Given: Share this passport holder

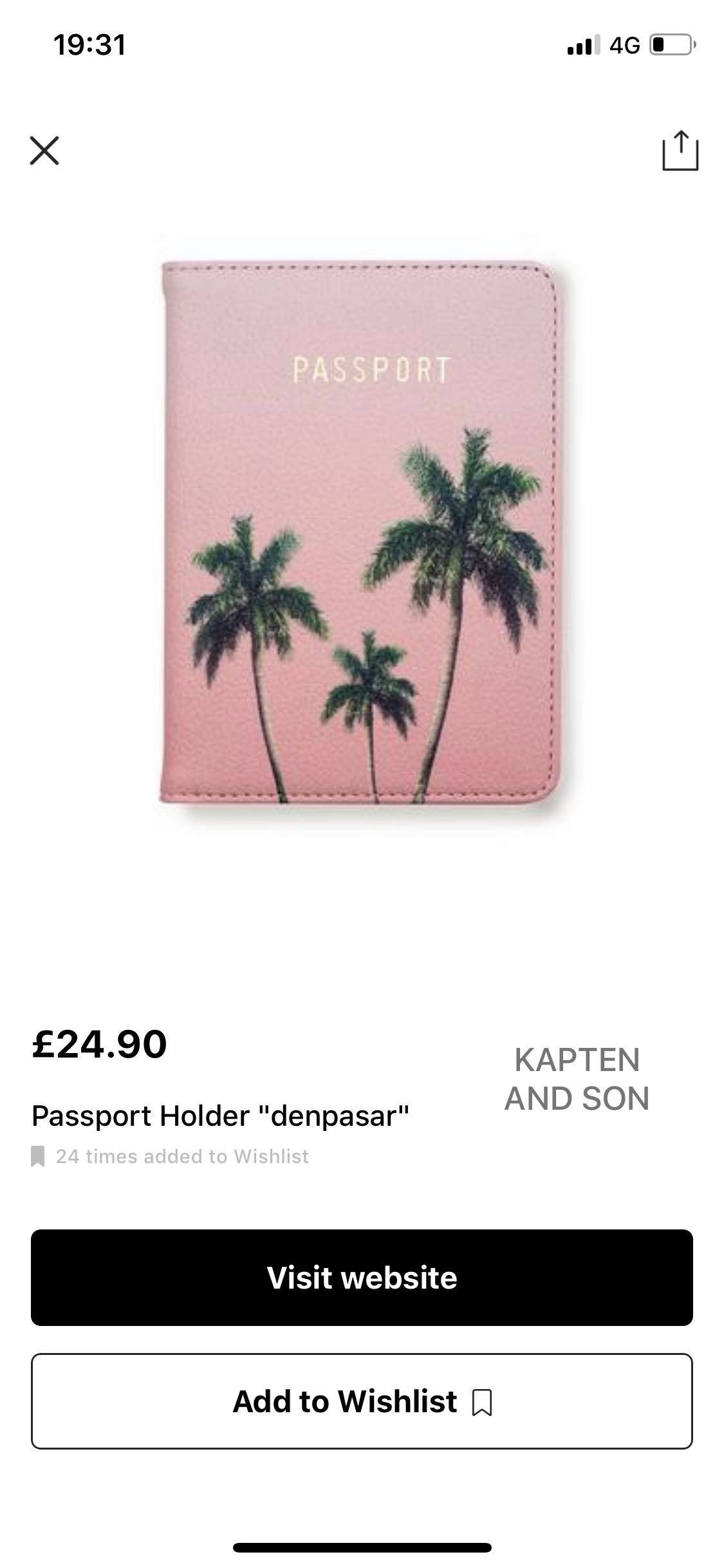Looking at the screenshot, I should [680, 151].
